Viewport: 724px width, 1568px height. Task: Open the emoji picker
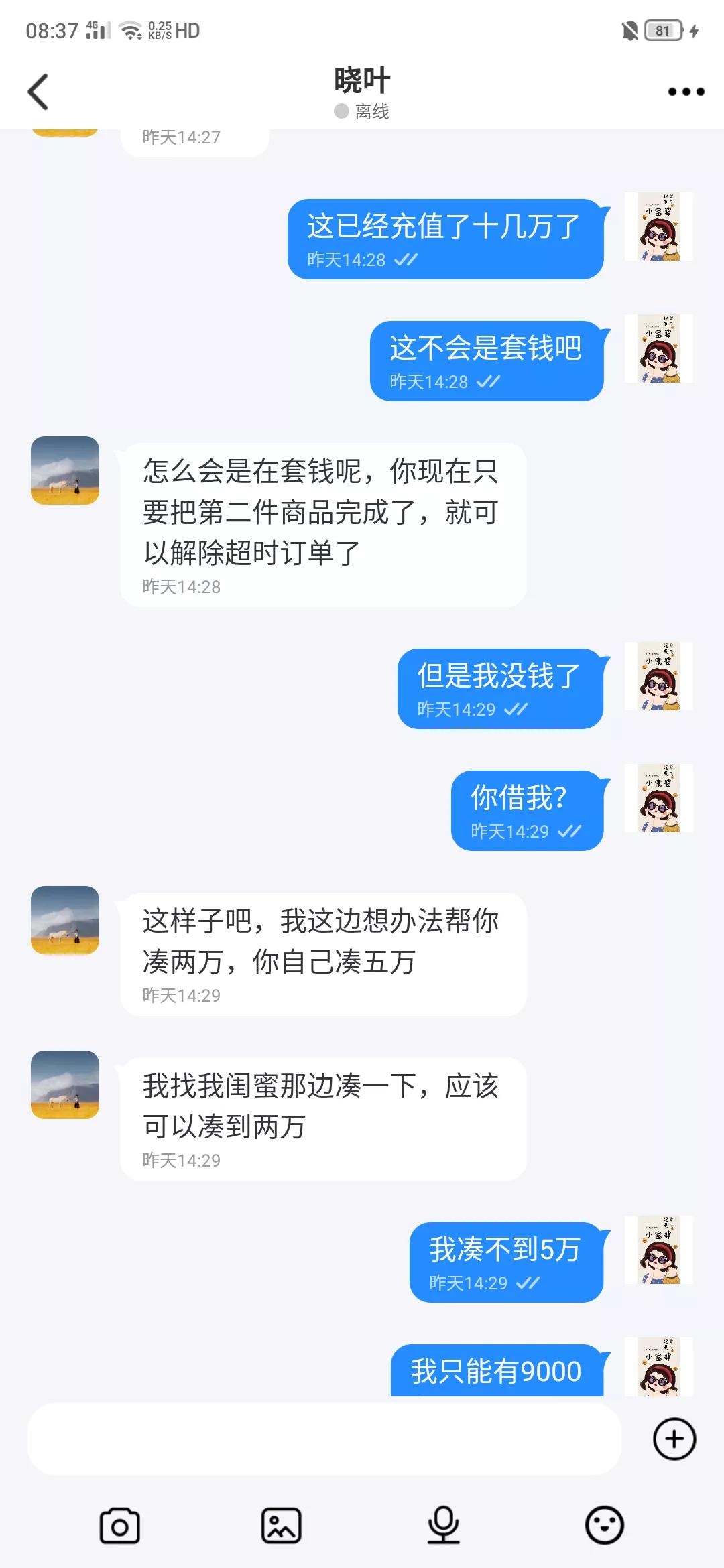tap(605, 1524)
